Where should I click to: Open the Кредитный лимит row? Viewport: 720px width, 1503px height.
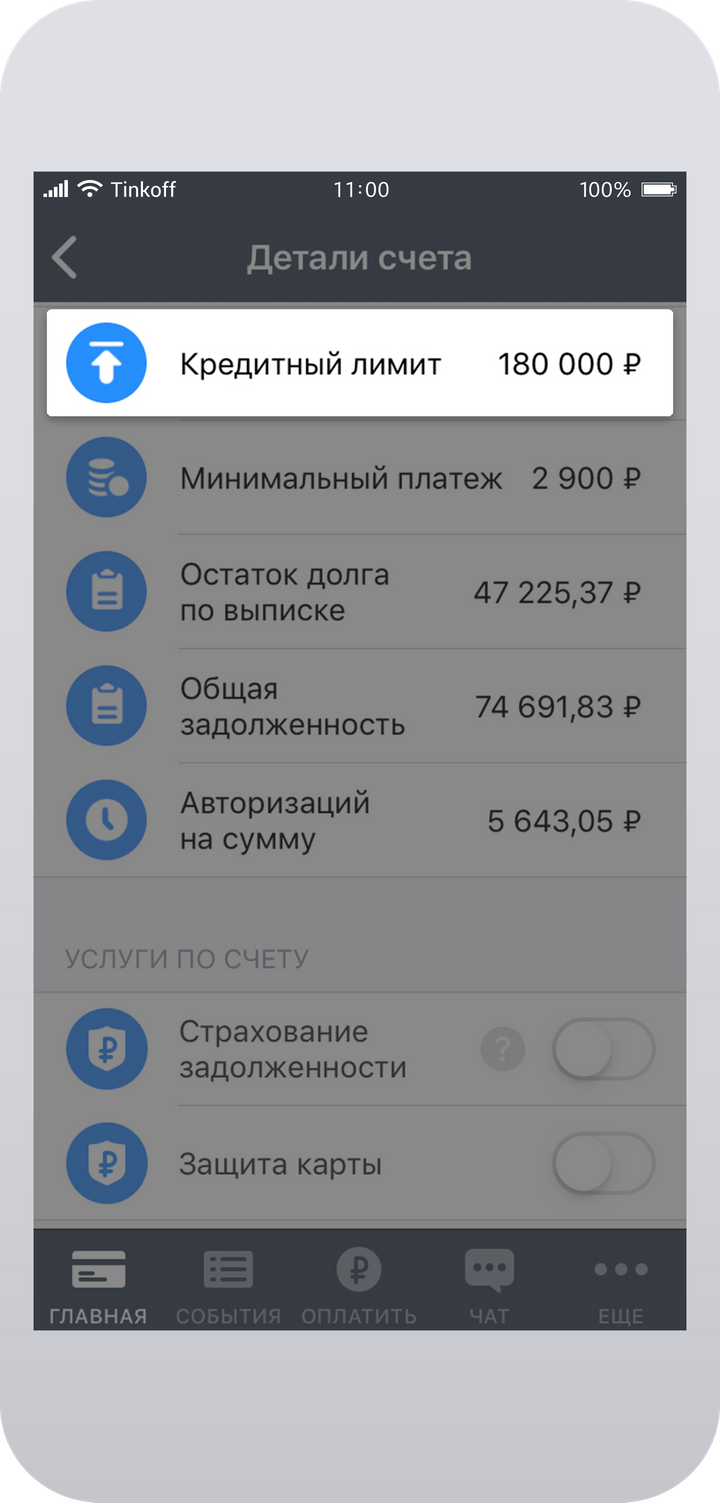coord(360,363)
